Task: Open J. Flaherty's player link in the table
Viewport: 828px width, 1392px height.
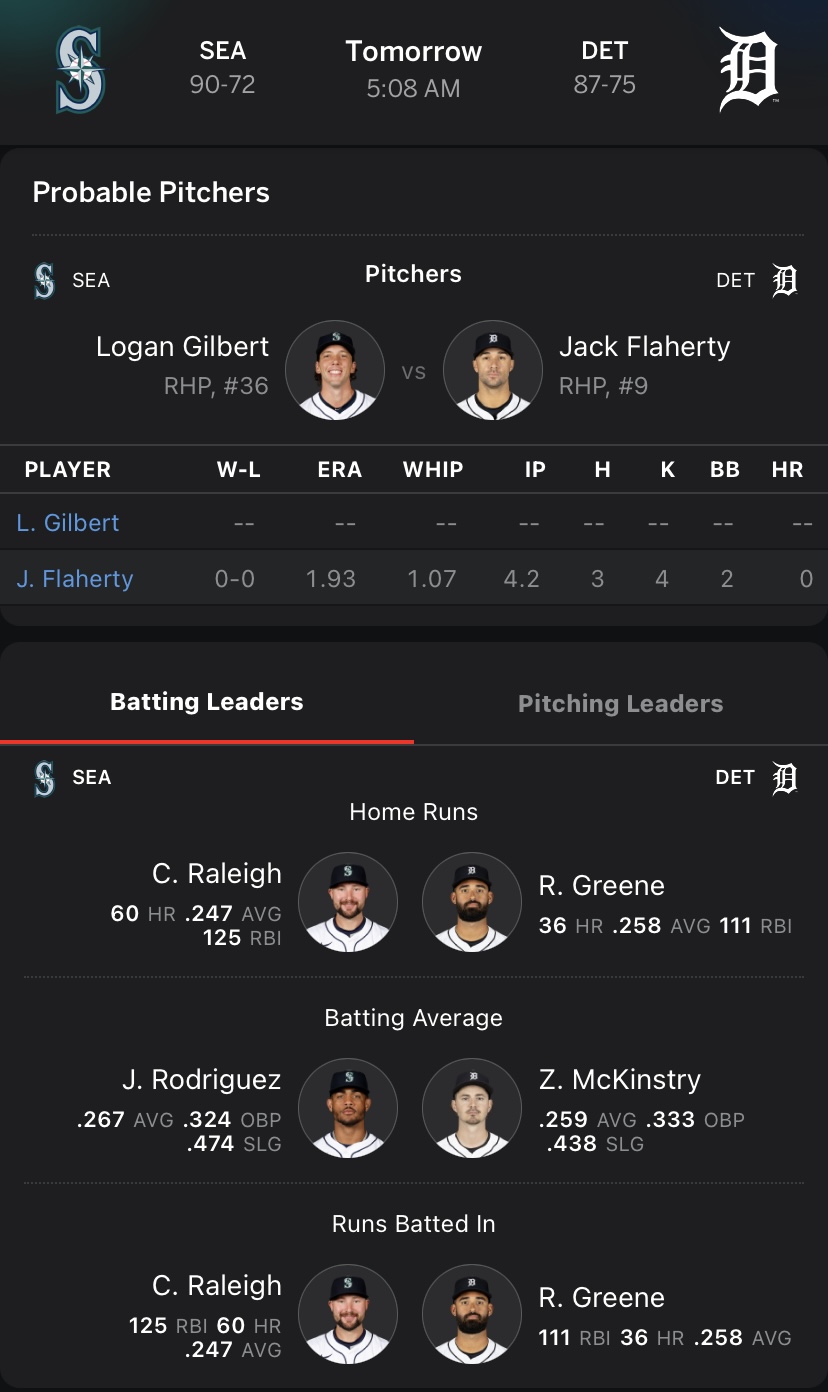Action: pyautogui.click(x=75, y=579)
